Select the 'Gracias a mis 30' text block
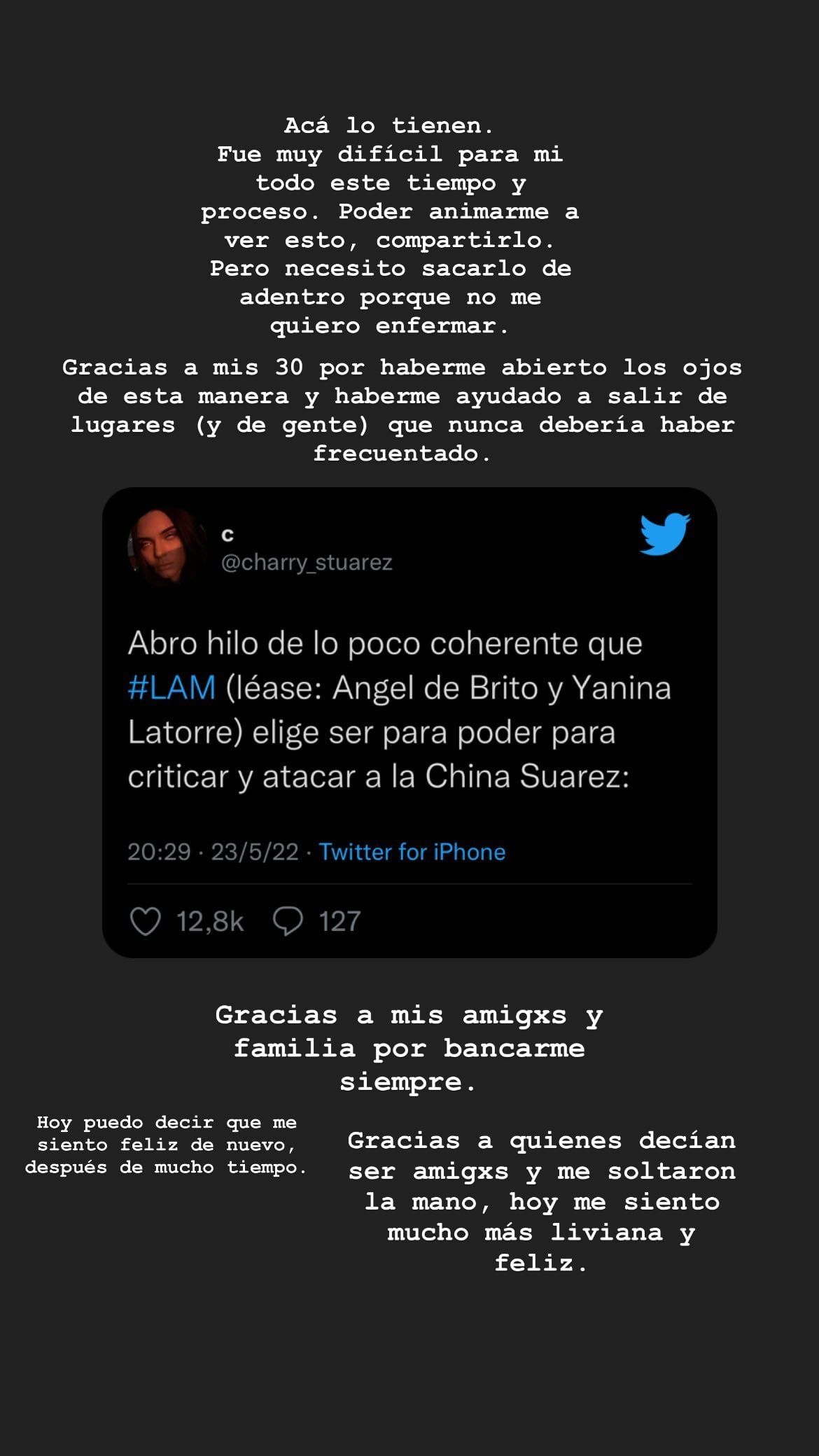The width and height of the screenshot is (819, 1456). coord(403,409)
